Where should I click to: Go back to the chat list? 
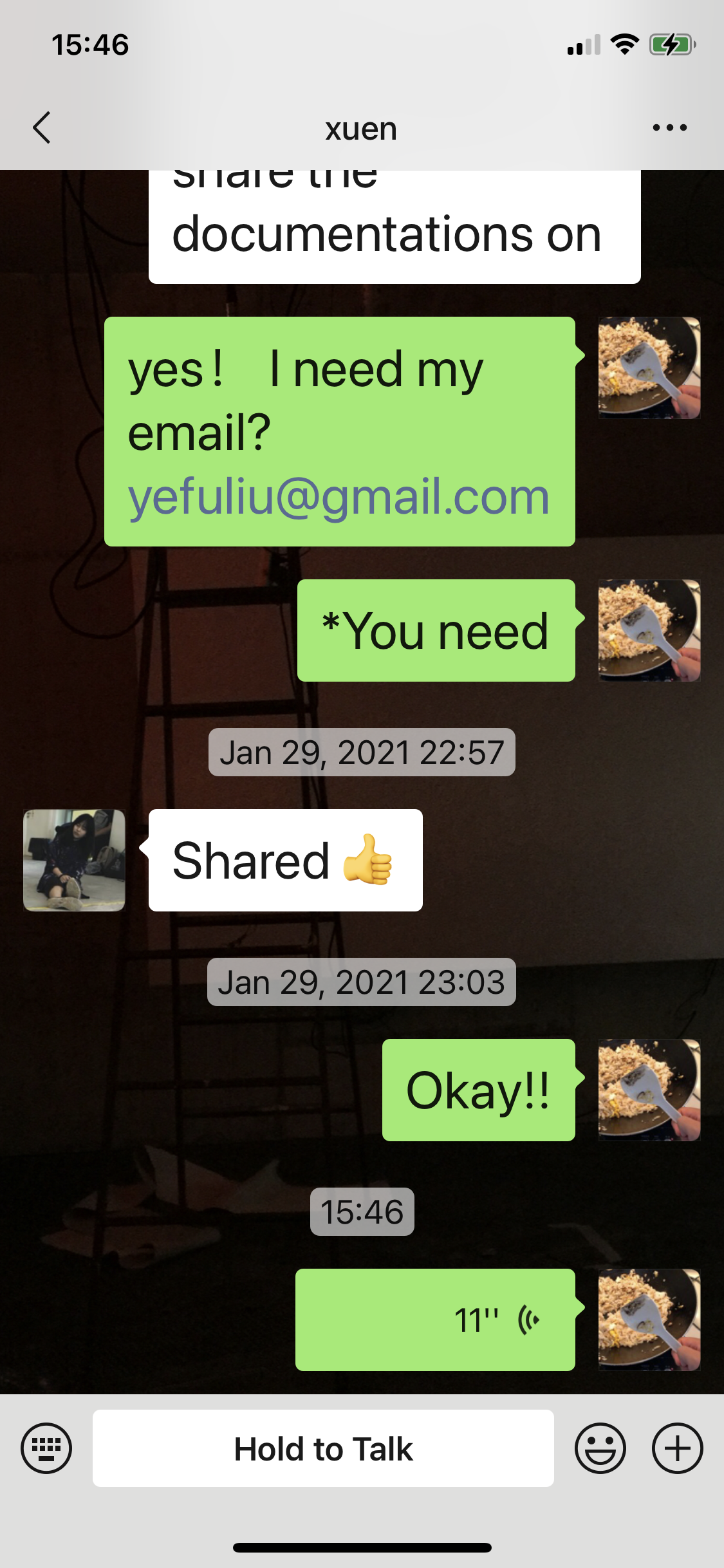pyautogui.click(x=42, y=127)
